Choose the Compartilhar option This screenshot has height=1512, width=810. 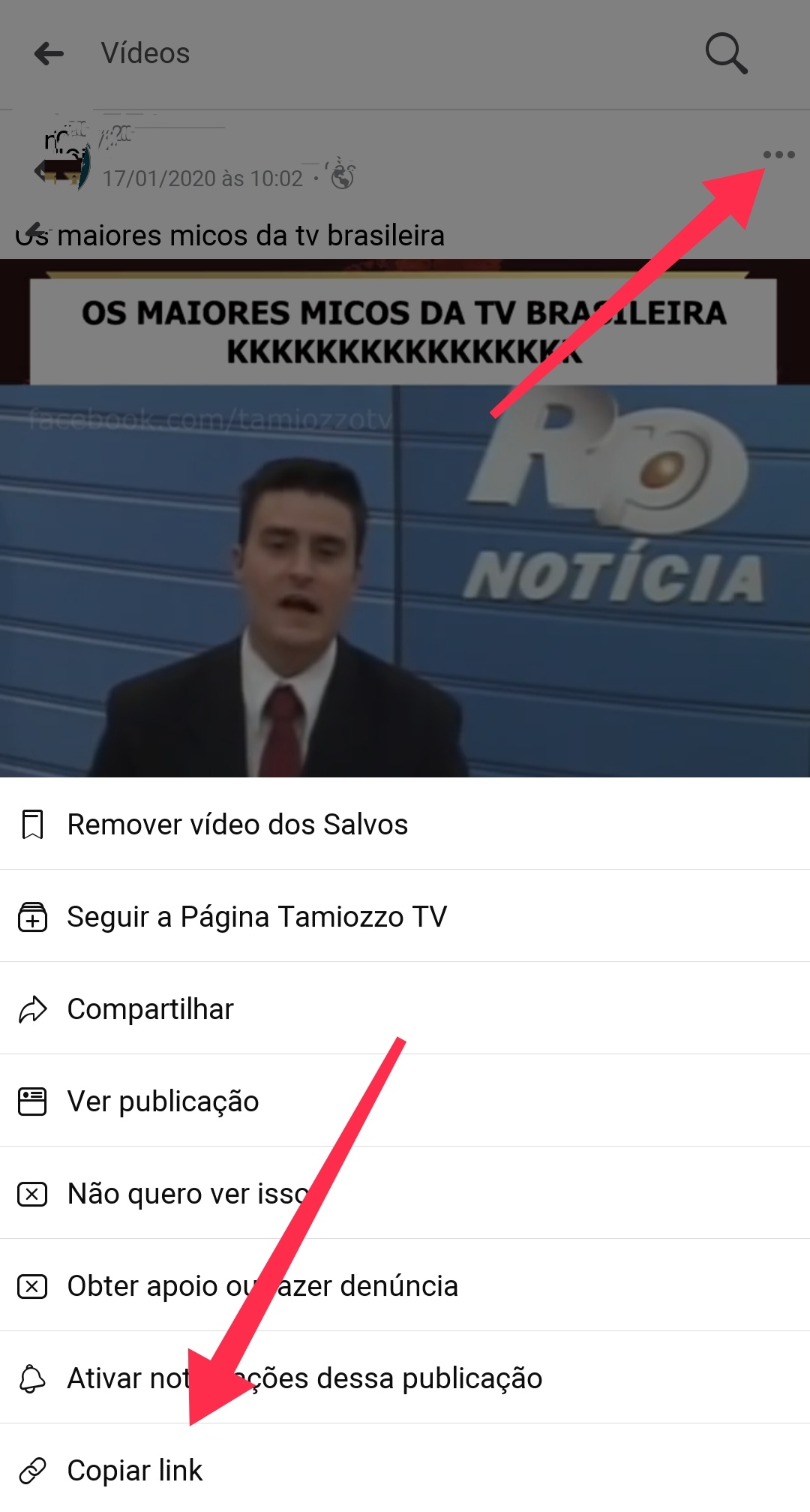coord(150,1009)
